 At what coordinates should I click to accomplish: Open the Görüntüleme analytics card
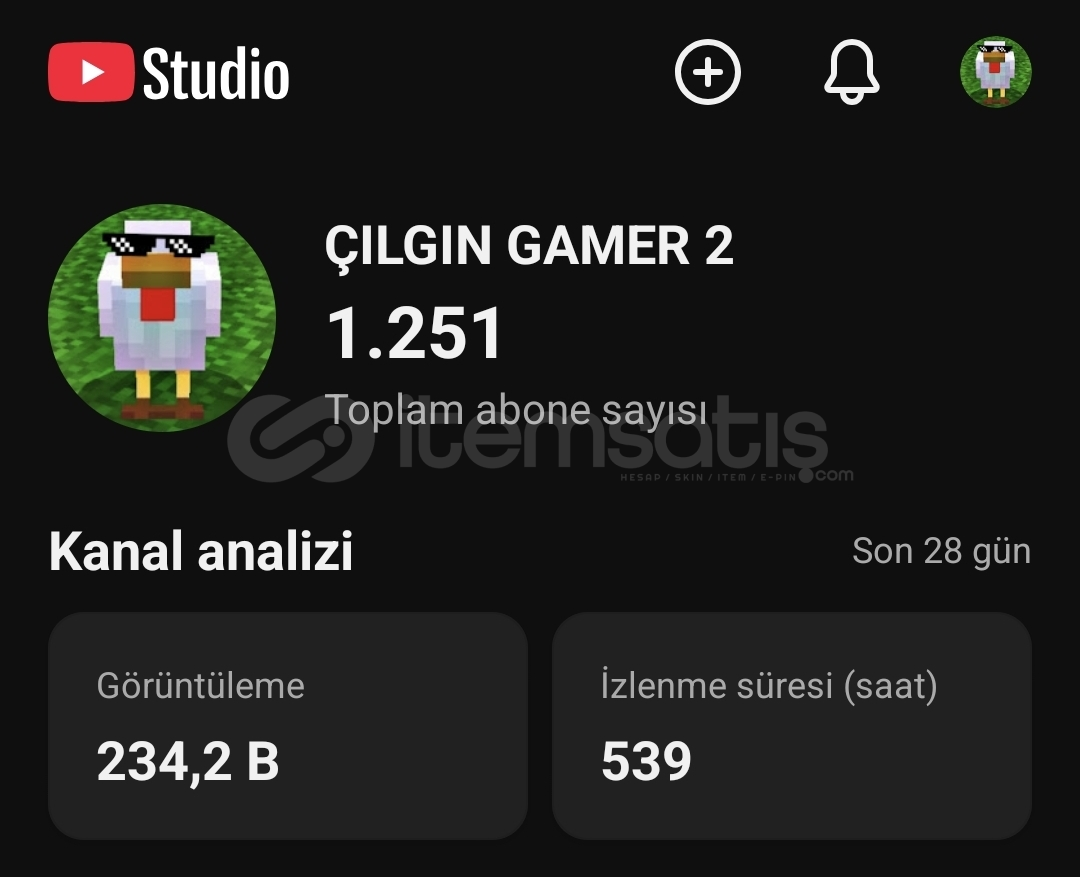click(288, 725)
